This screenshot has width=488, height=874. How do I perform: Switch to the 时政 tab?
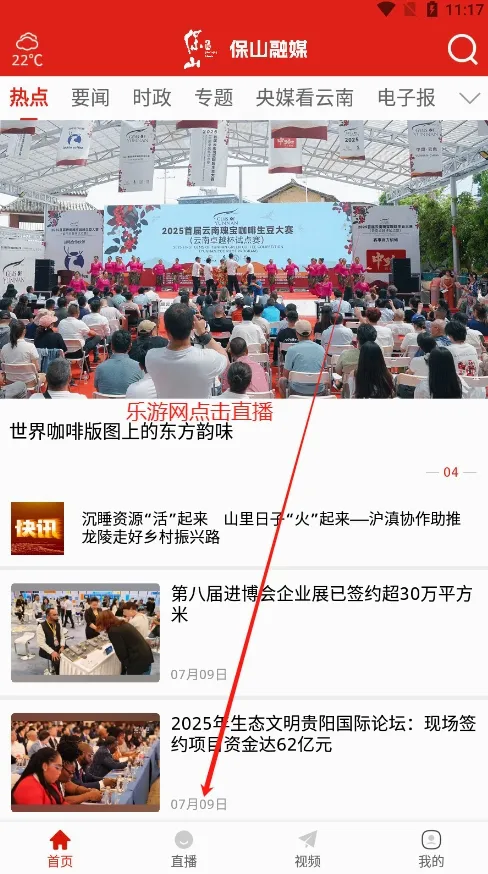[x=152, y=98]
